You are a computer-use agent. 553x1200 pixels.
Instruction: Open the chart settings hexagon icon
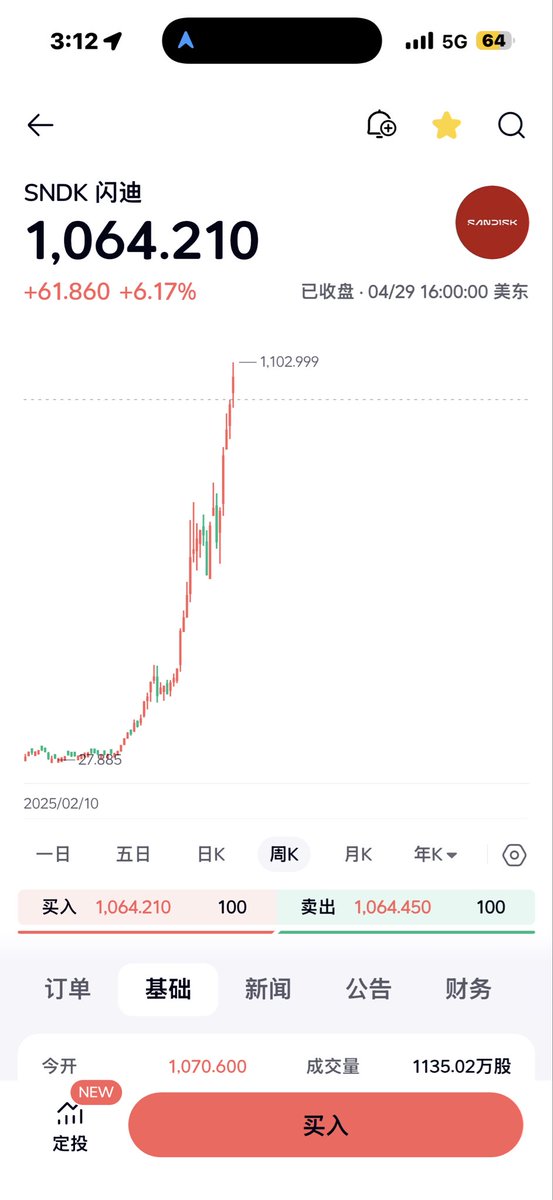pyautogui.click(x=514, y=855)
